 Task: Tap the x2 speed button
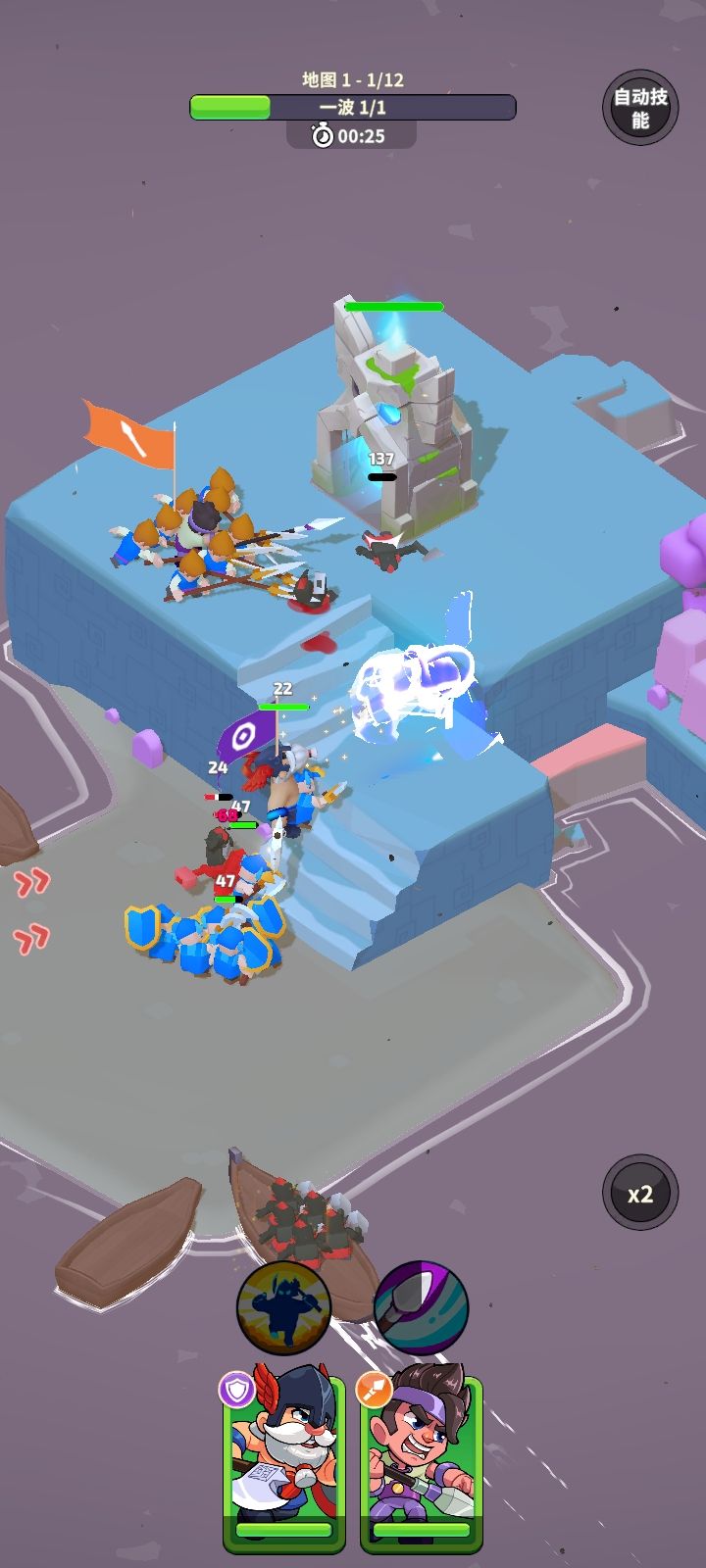[x=639, y=1194]
